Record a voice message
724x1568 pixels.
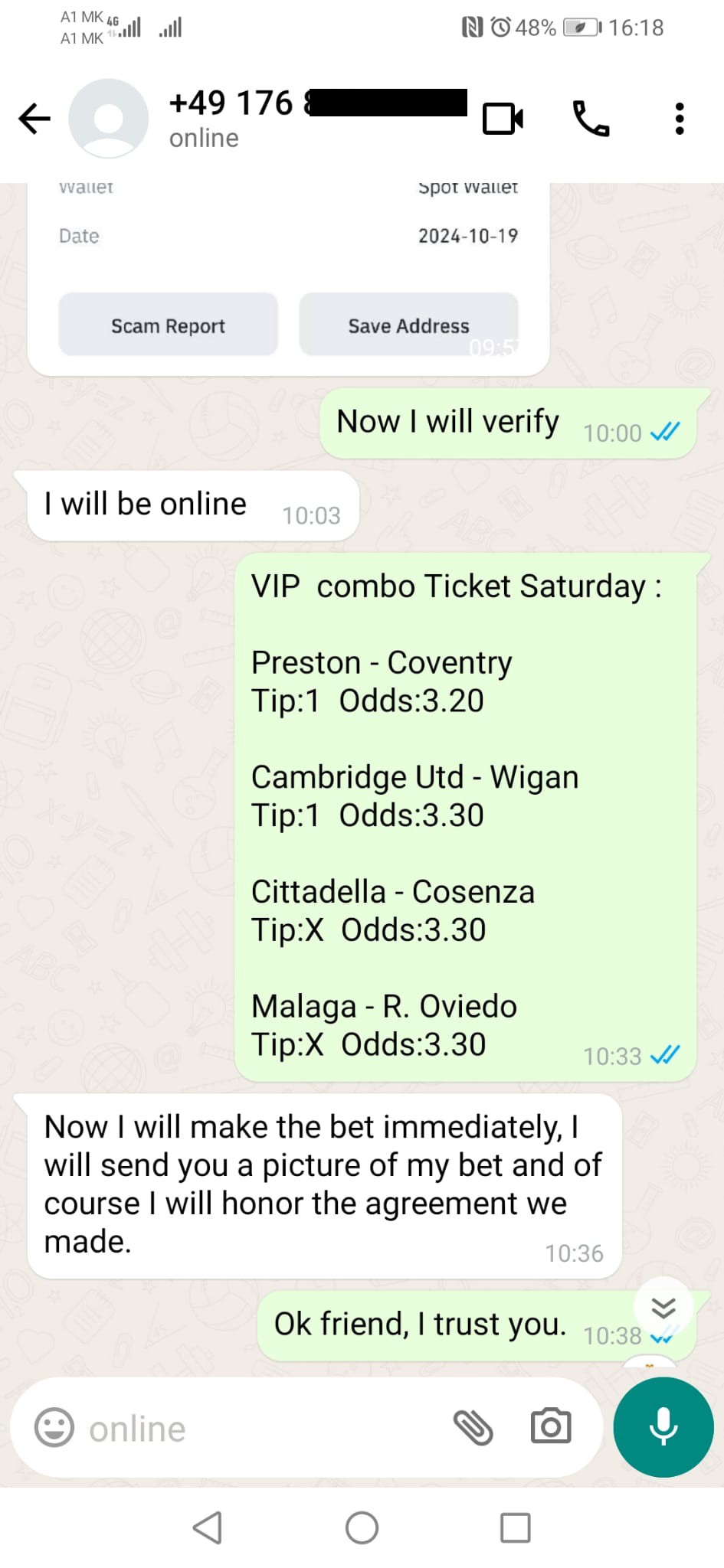(663, 1428)
